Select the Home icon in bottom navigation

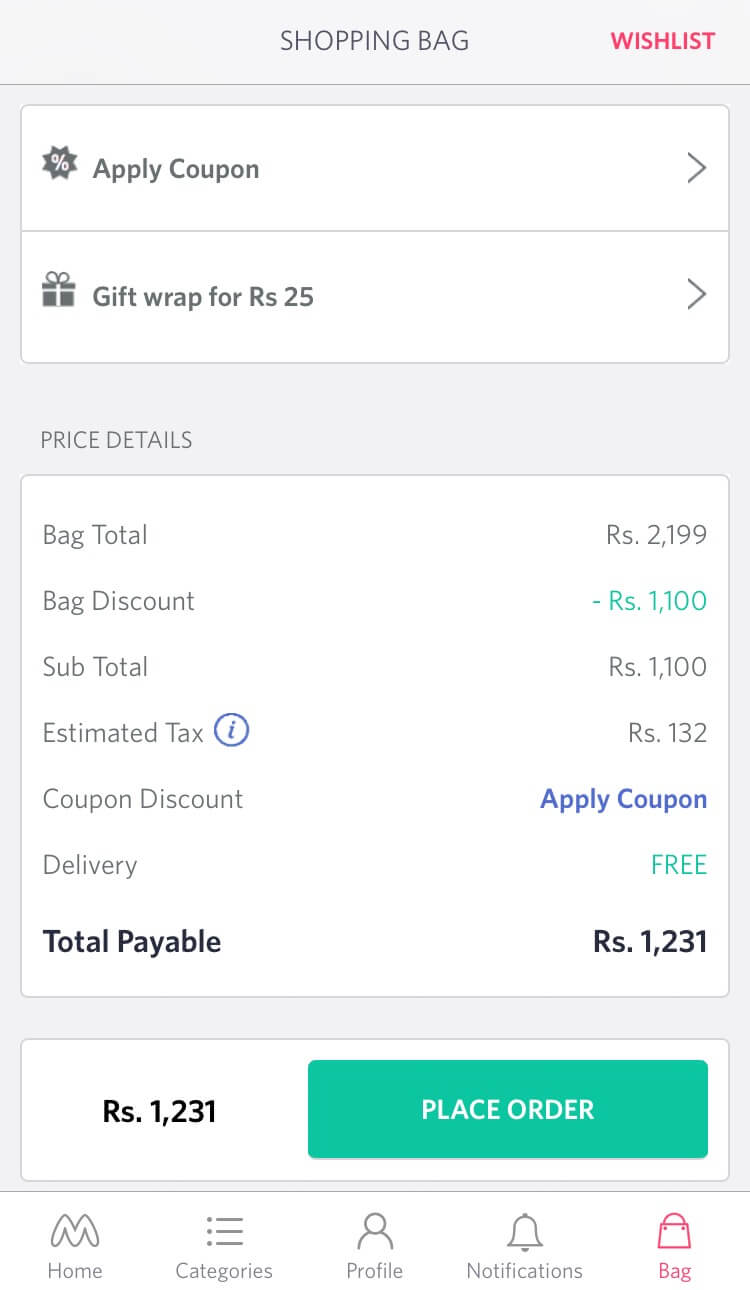[75, 1231]
